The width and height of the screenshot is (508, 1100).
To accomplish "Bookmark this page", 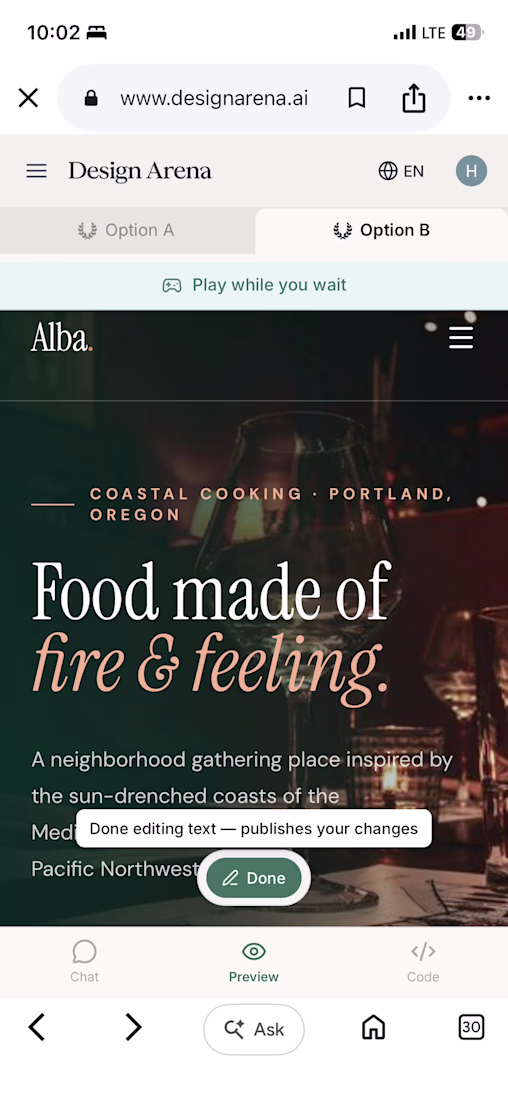I will click(x=356, y=98).
